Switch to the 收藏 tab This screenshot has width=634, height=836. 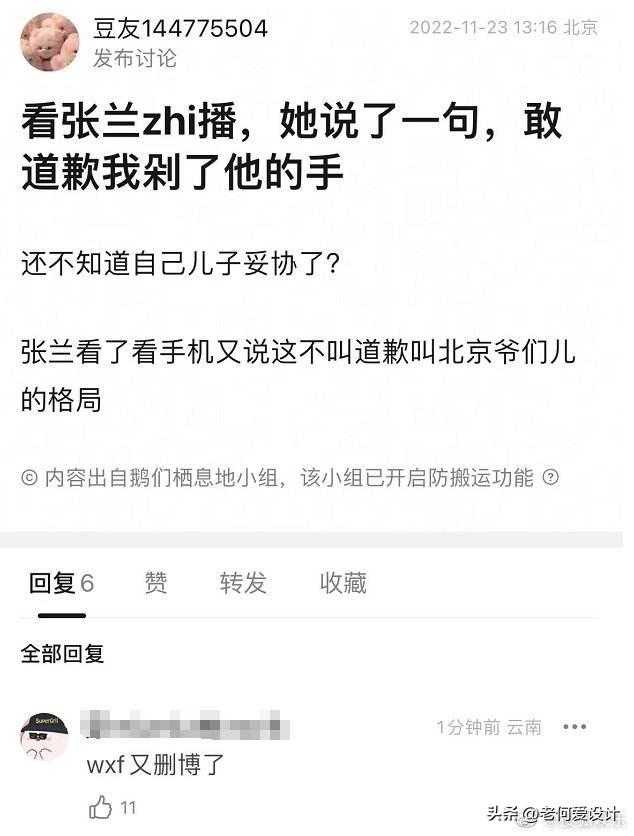(343, 583)
